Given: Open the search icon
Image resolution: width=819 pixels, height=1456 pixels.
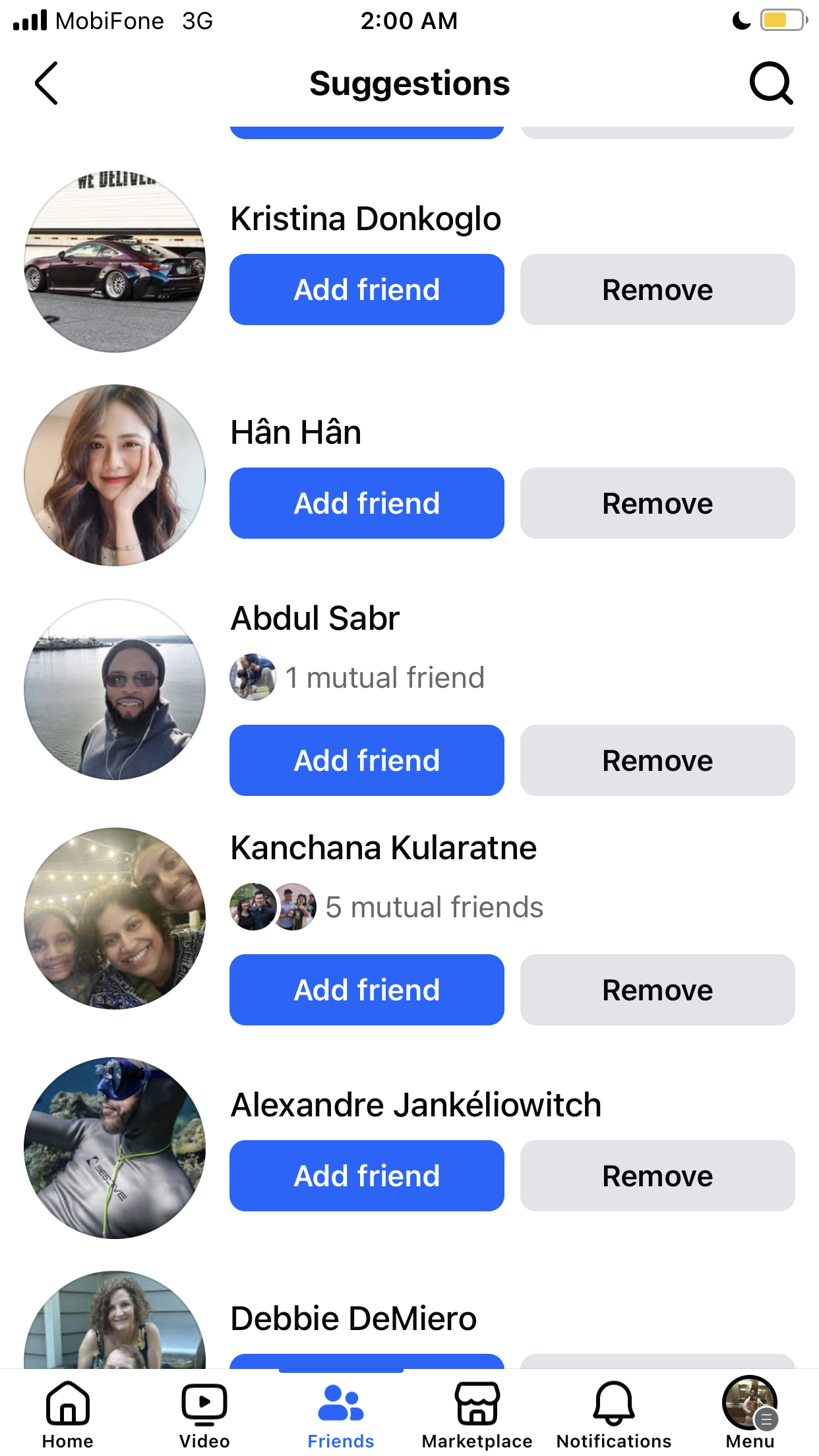Looking at the screenshot, I should [771, 83].
